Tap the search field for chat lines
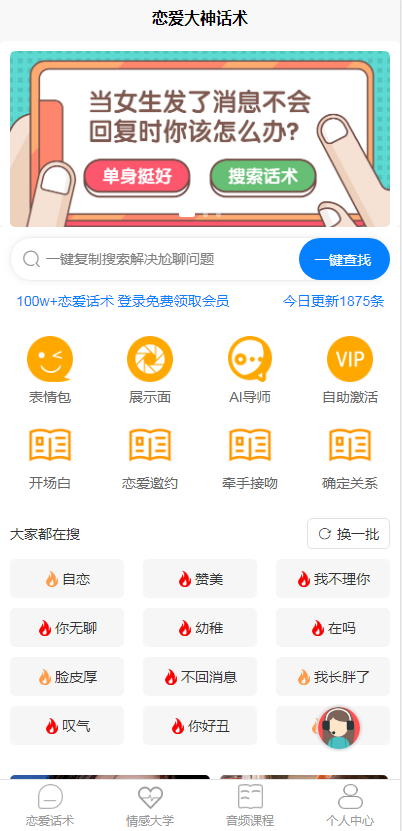402x831 pixels. tap(155, 259)
